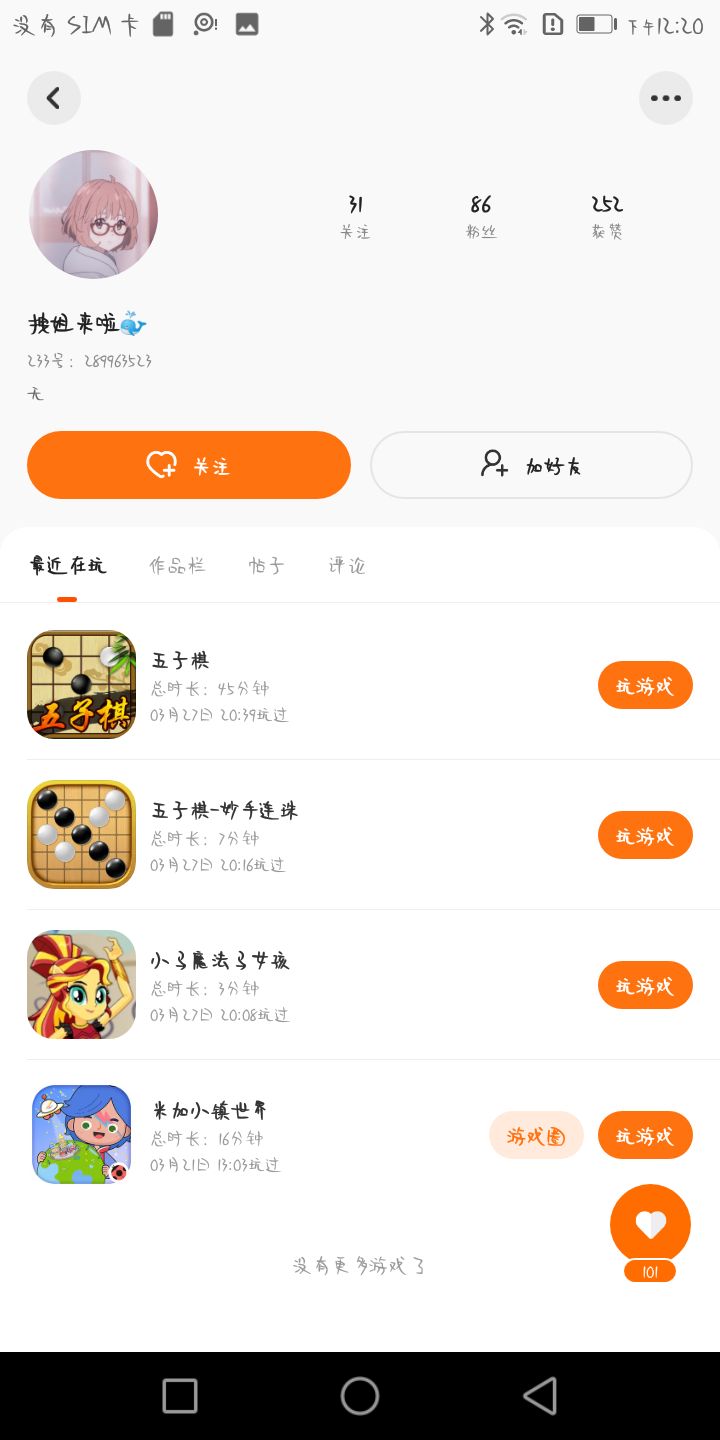Open the 五子棋 game entry
This screenshot has width=720, height=1440.
coord(180,661)
